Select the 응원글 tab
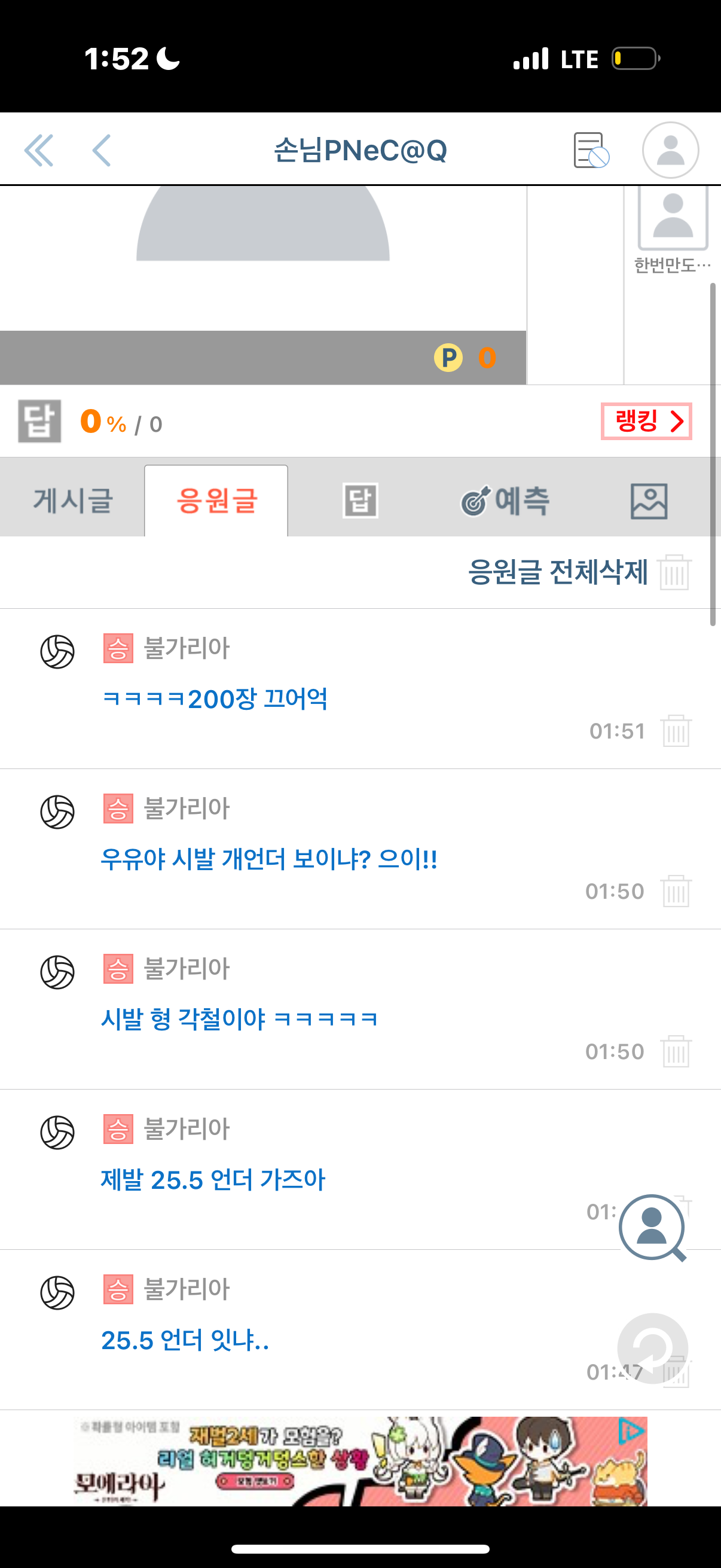Image resolution: width=721 pixels, height=1568 pixels. point(216,501)
